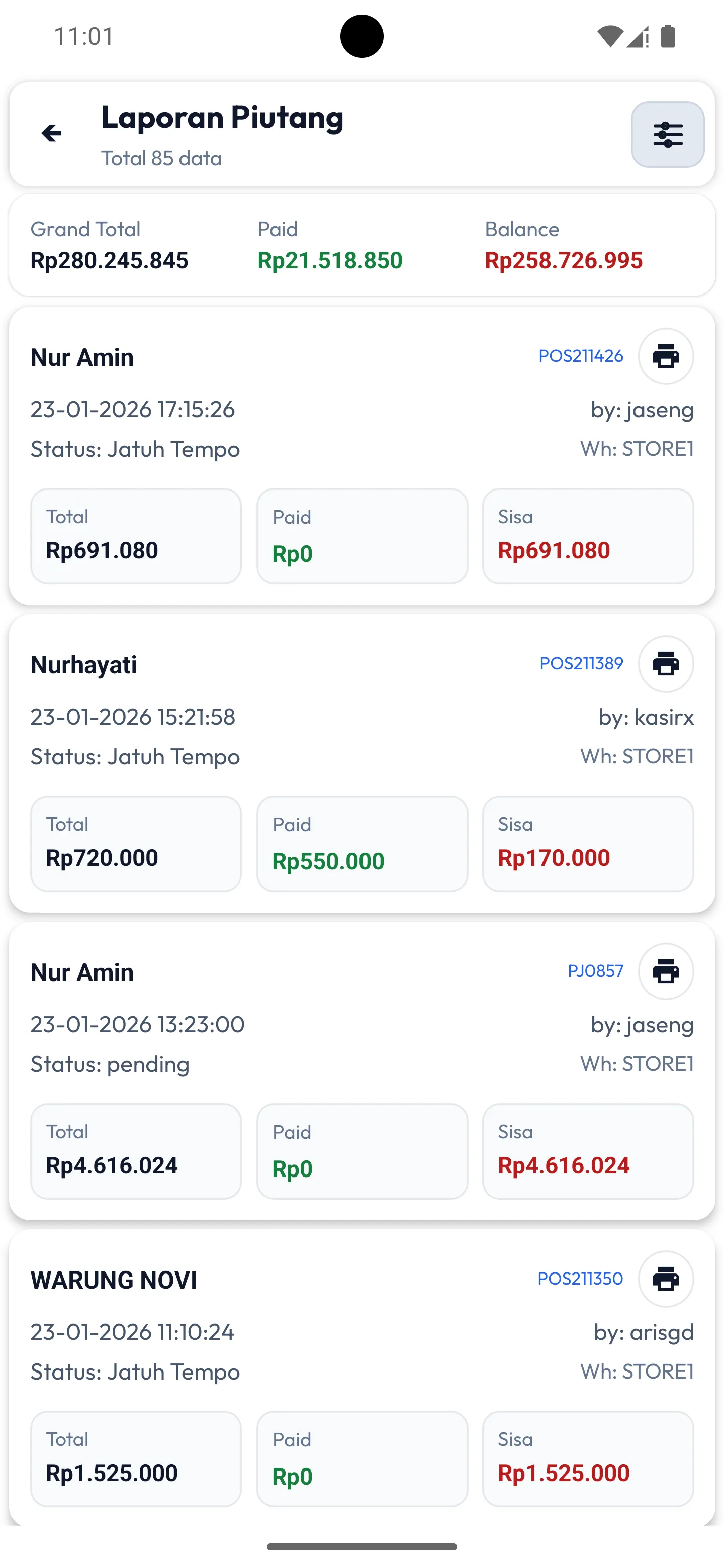The height and width of the screenshot is (1568, 724).
Task: Print Nurhayati's POS211389 receipt
Action: tap(666, 664)
